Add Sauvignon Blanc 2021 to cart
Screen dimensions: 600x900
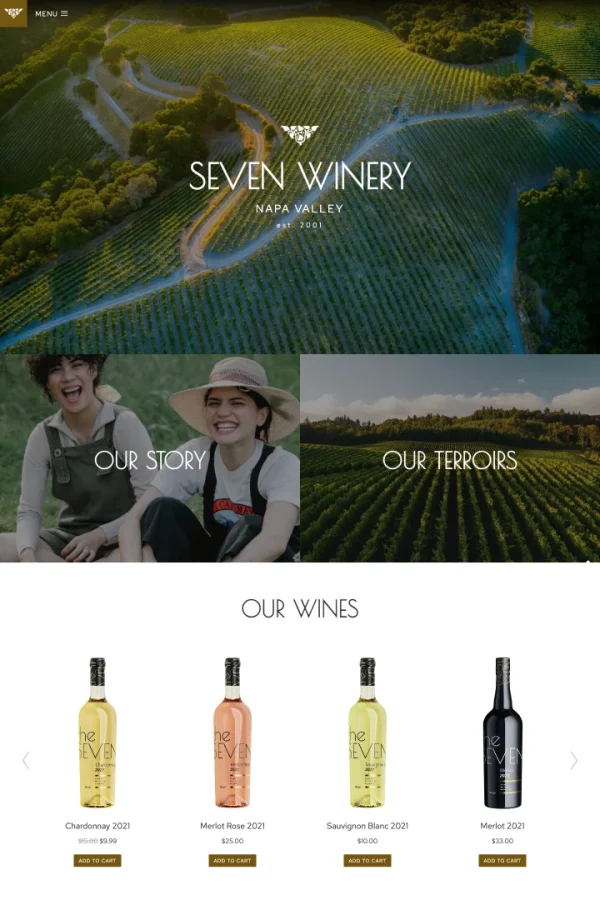tap(367, 860)
